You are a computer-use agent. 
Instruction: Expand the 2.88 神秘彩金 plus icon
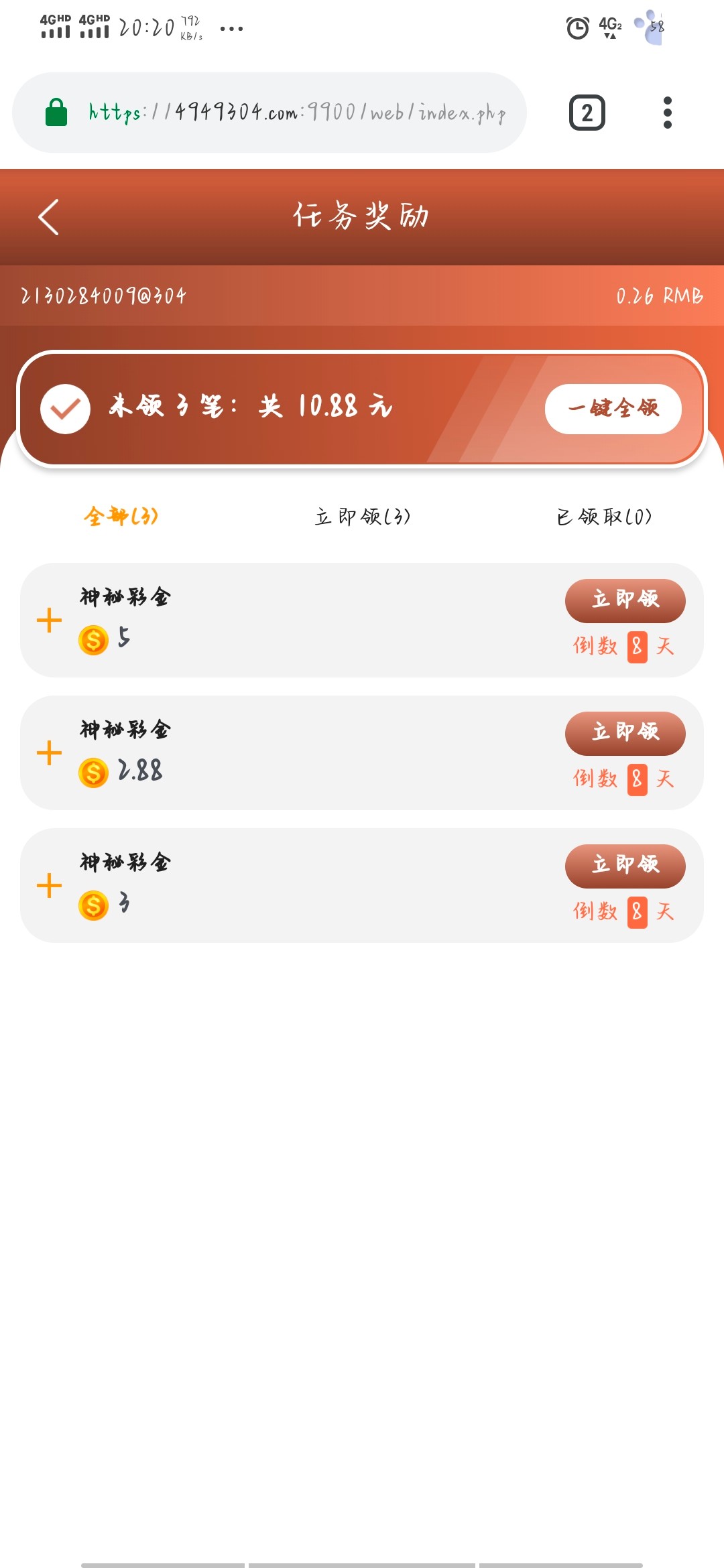[x=49, y=753]
